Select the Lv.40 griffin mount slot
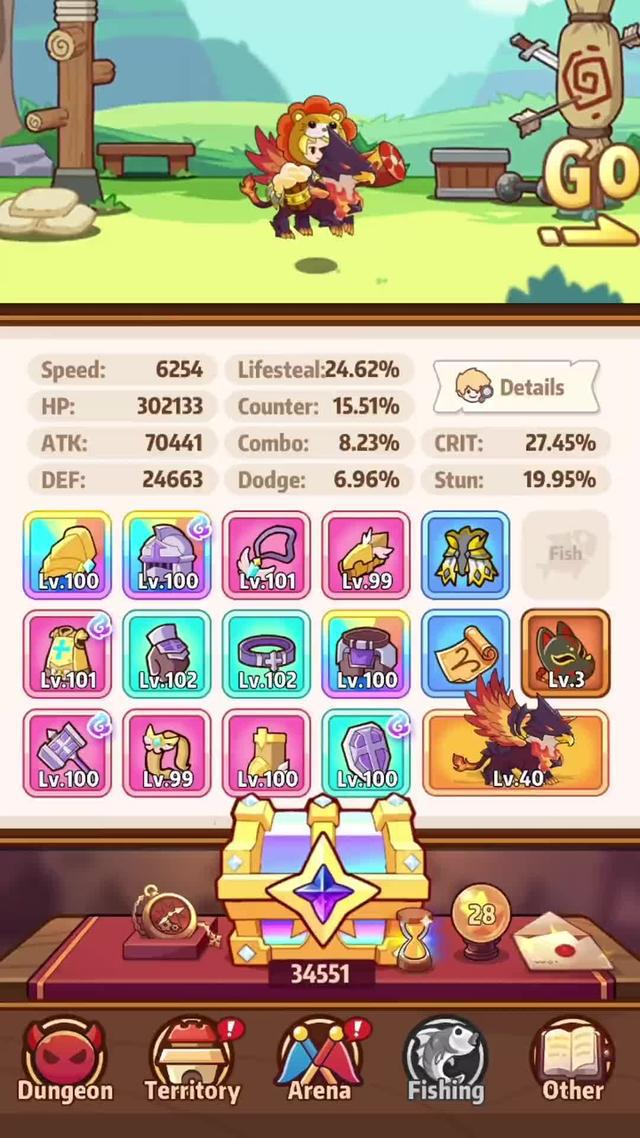 (516, 752)
